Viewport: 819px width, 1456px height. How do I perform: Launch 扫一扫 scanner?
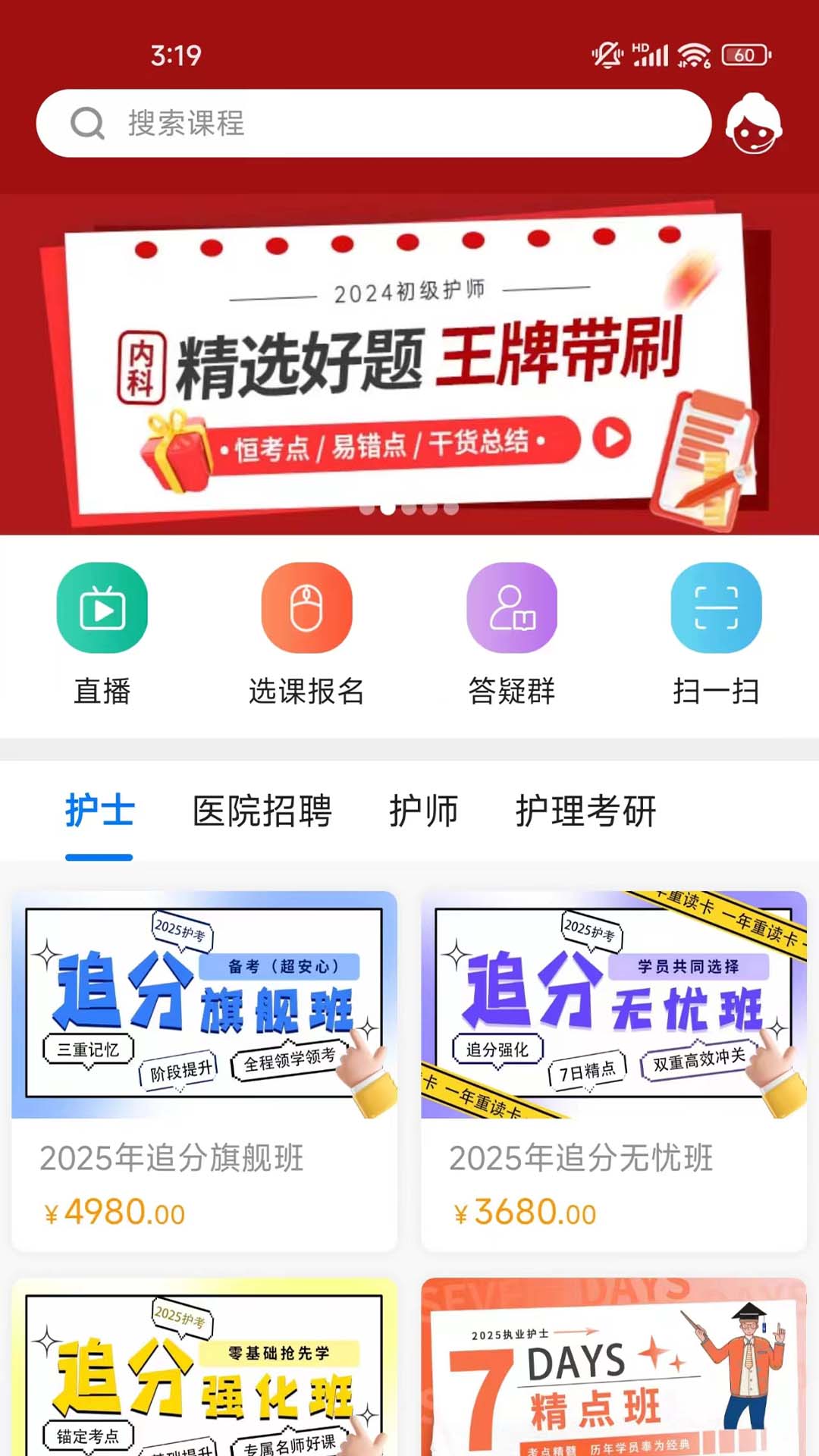[x=716, y=633]
